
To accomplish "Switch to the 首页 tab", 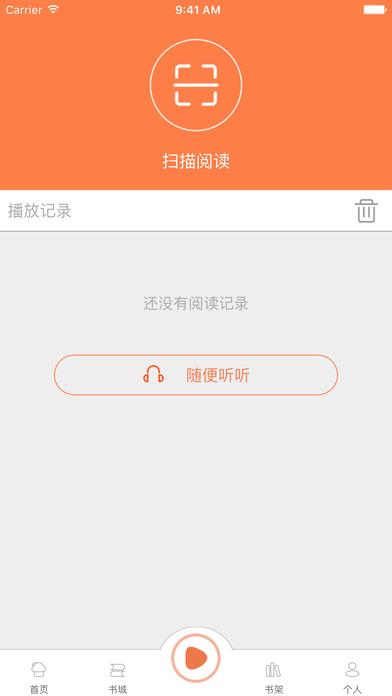I will tap(39, 677).
